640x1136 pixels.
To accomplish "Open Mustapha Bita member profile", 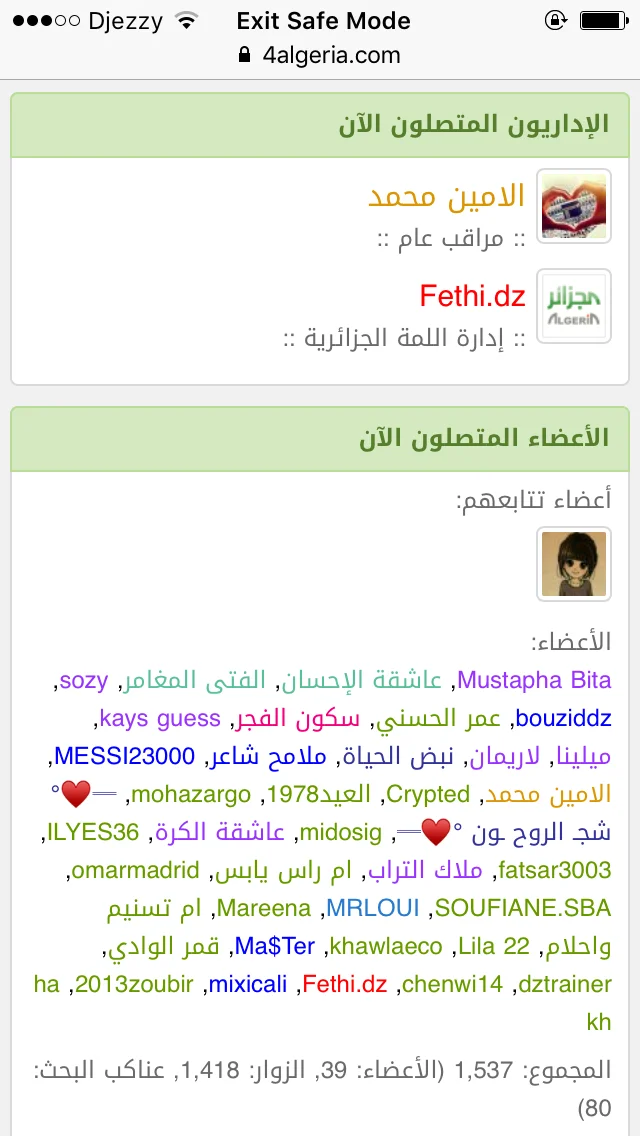I will tap(534, 681).
